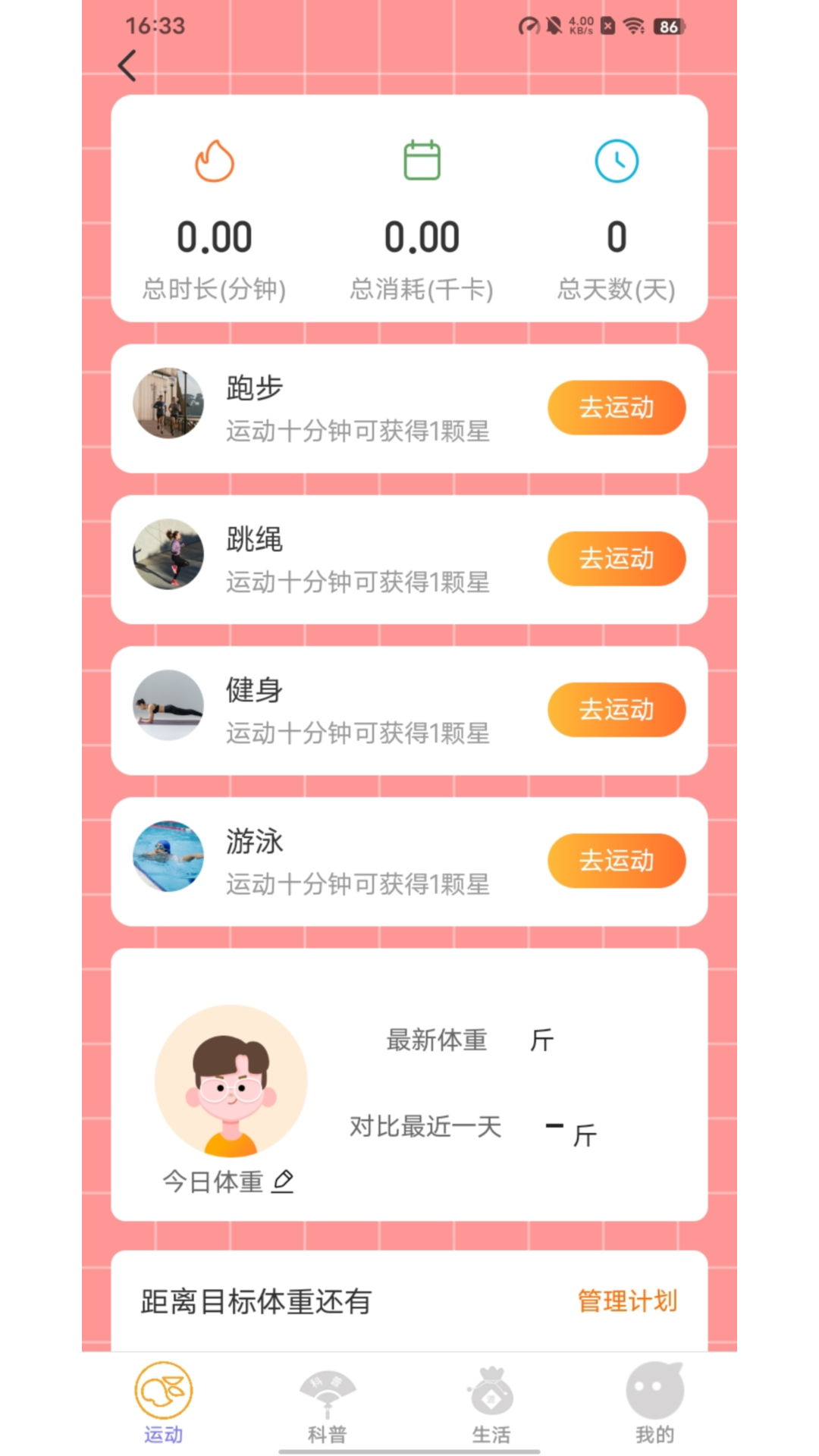The image size is (819, 1456).
Task: Begin 健身 exercise via 去运动
Action: pyautogui.click(x=616, y=710)
